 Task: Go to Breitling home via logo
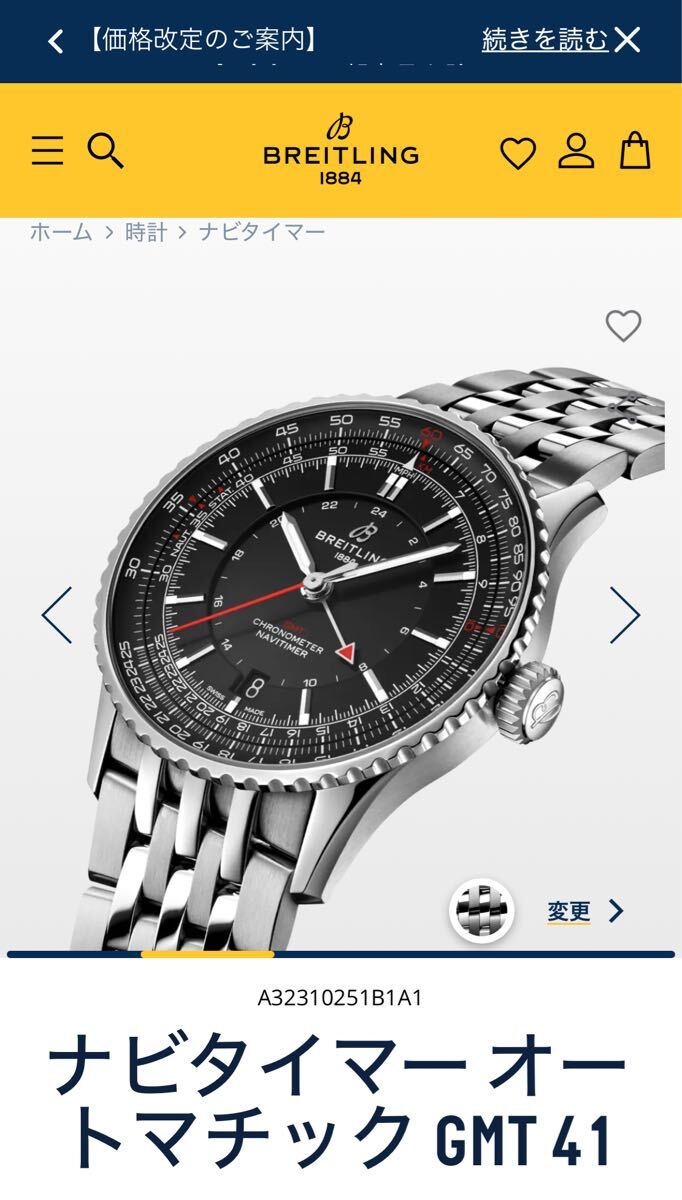tap(340, 150)
